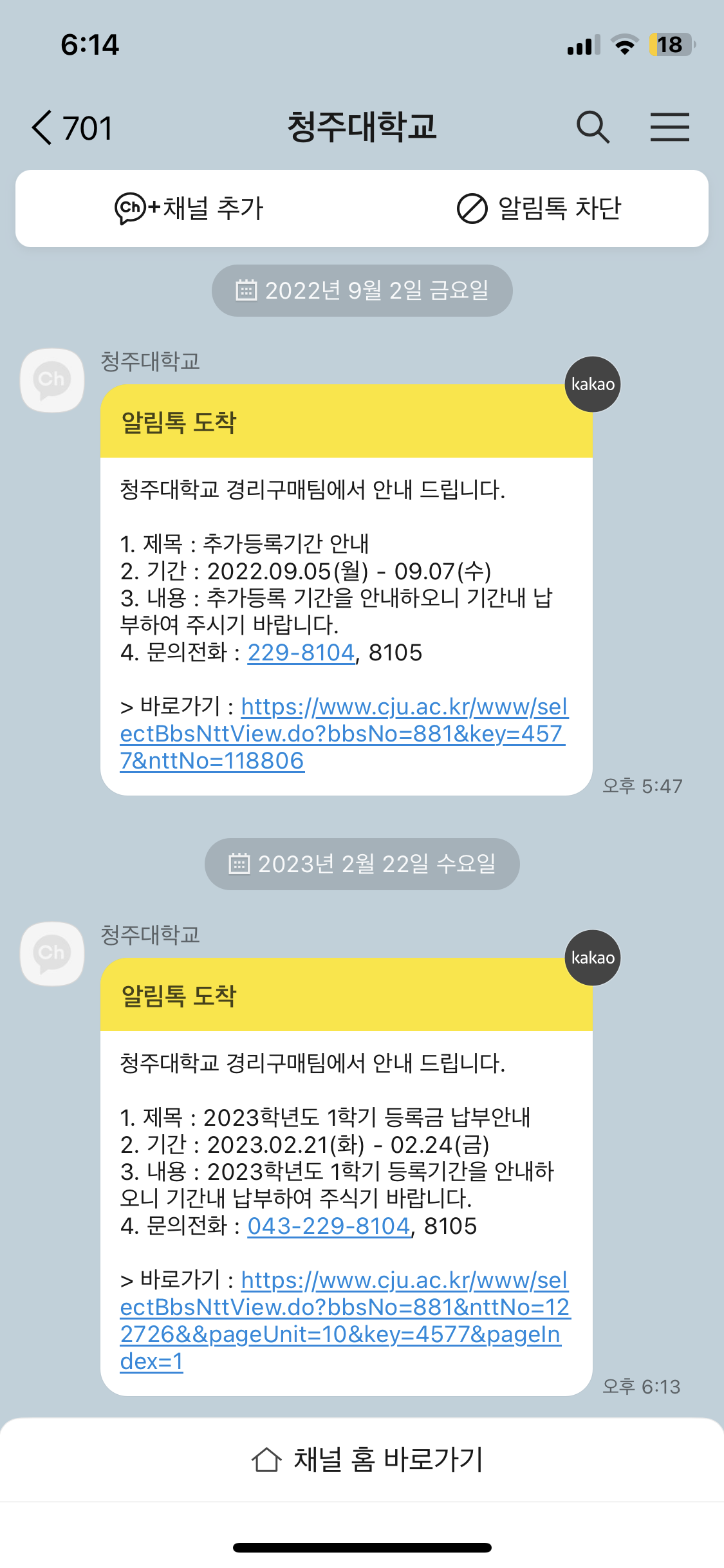The image size is (724, 1568).
Task: Call the 229-8104 phone link
Action: coord(301,653)
